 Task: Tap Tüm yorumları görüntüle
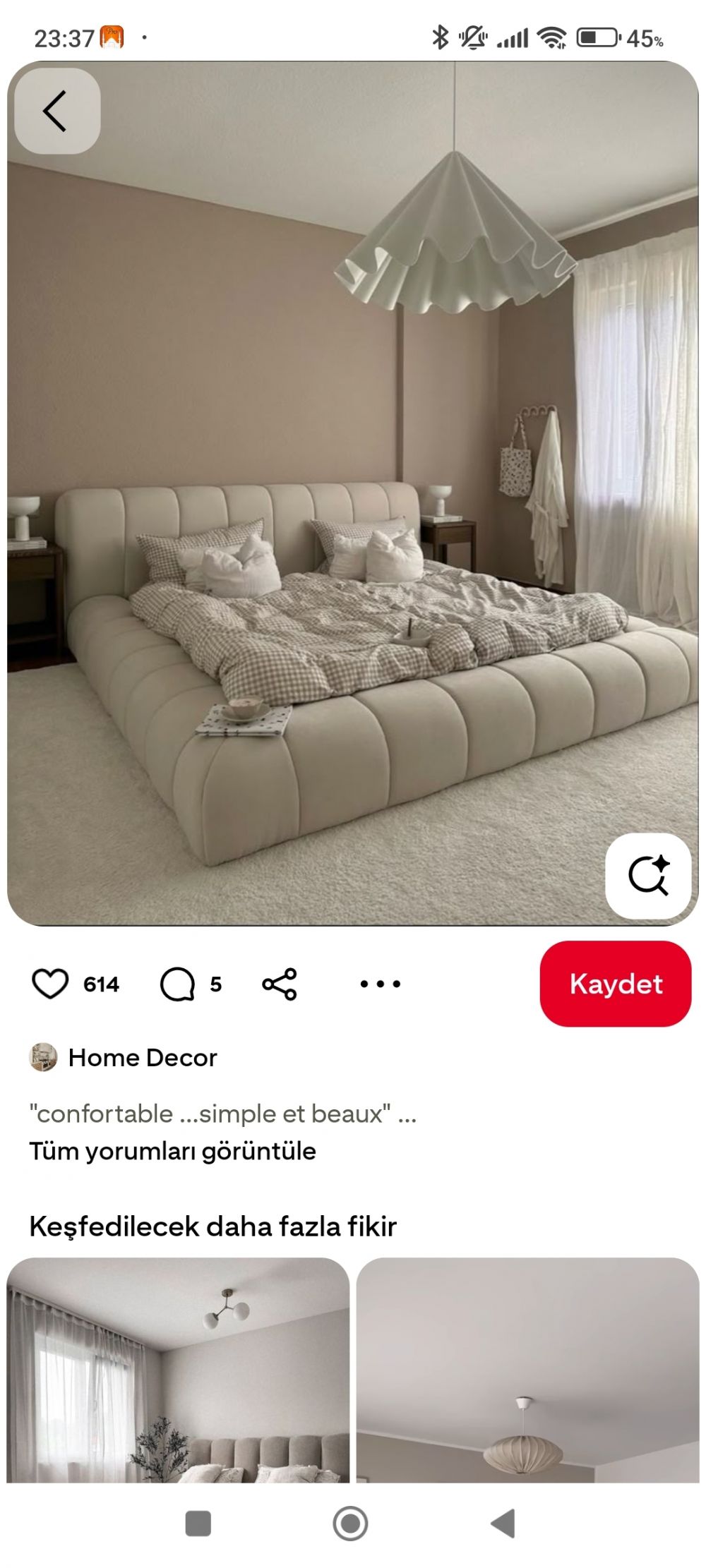[x=173, y=1151]
